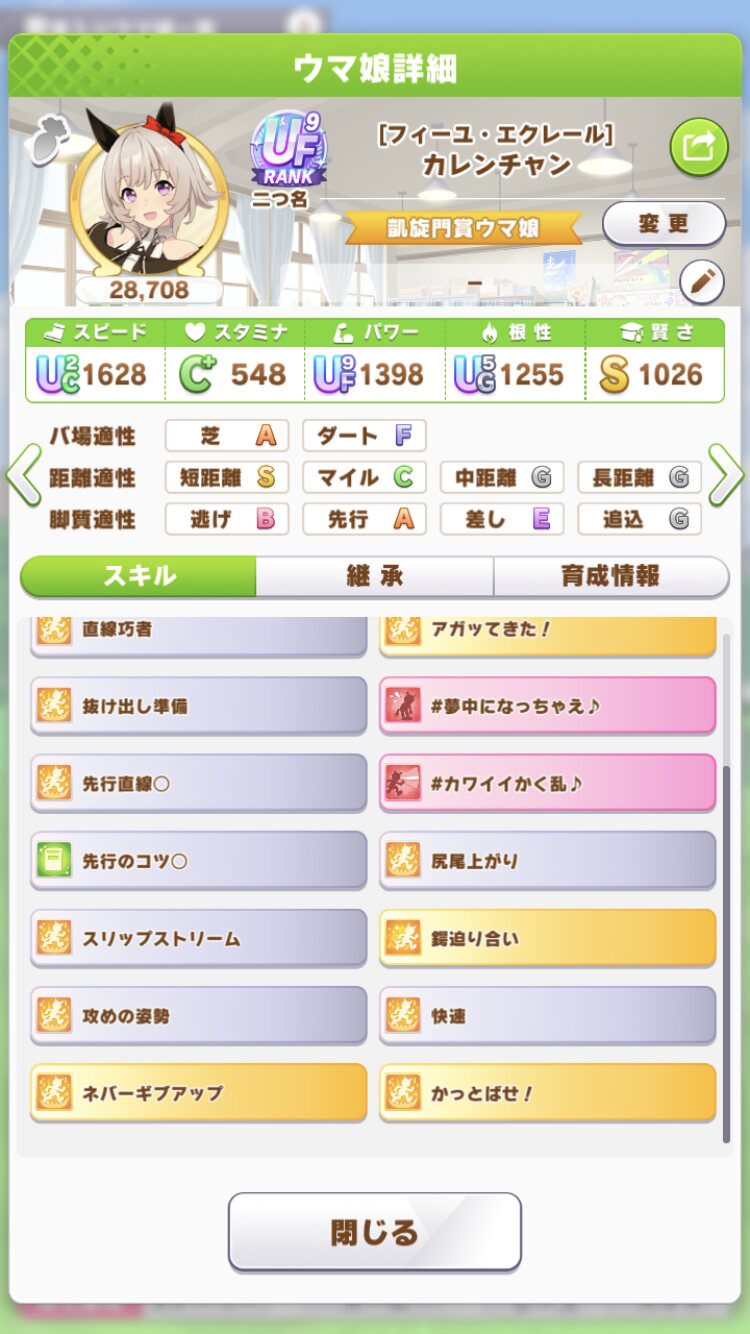This screenshot has width=750, height=1334.
Task: Open the 先行のコツ○ skill
Action: [x=198, y=860]
